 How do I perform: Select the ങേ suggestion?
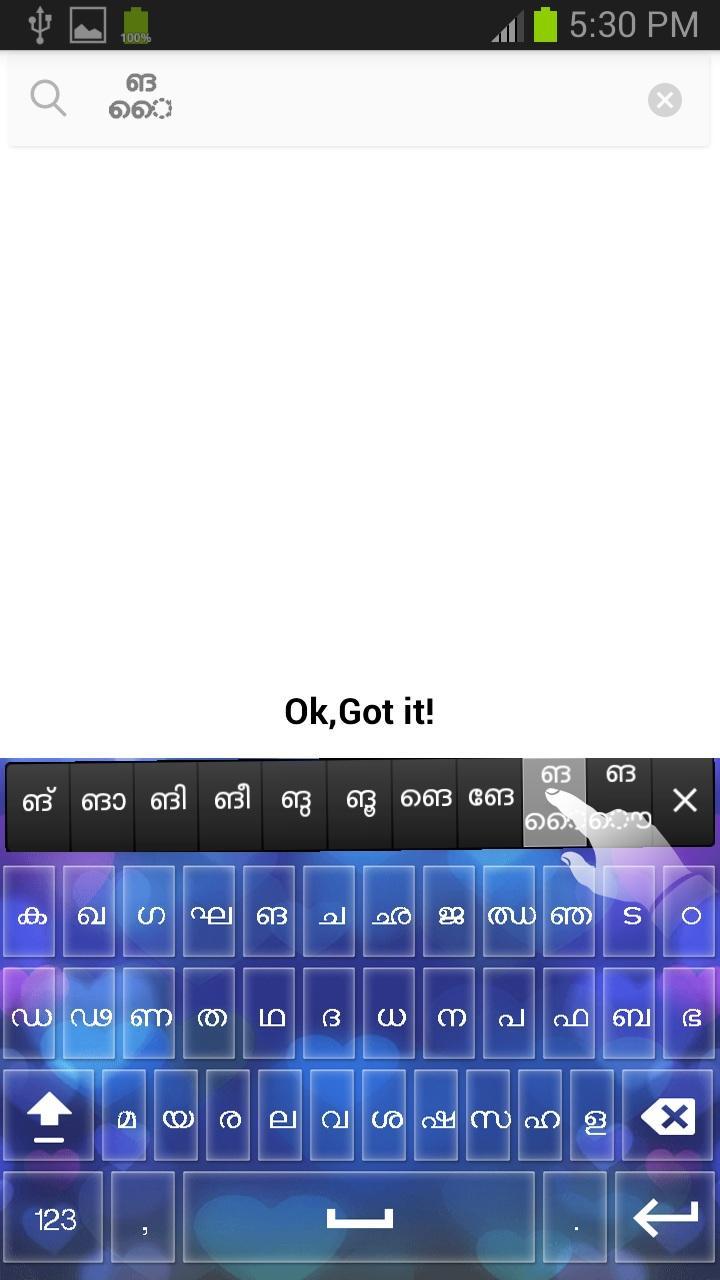490,798
